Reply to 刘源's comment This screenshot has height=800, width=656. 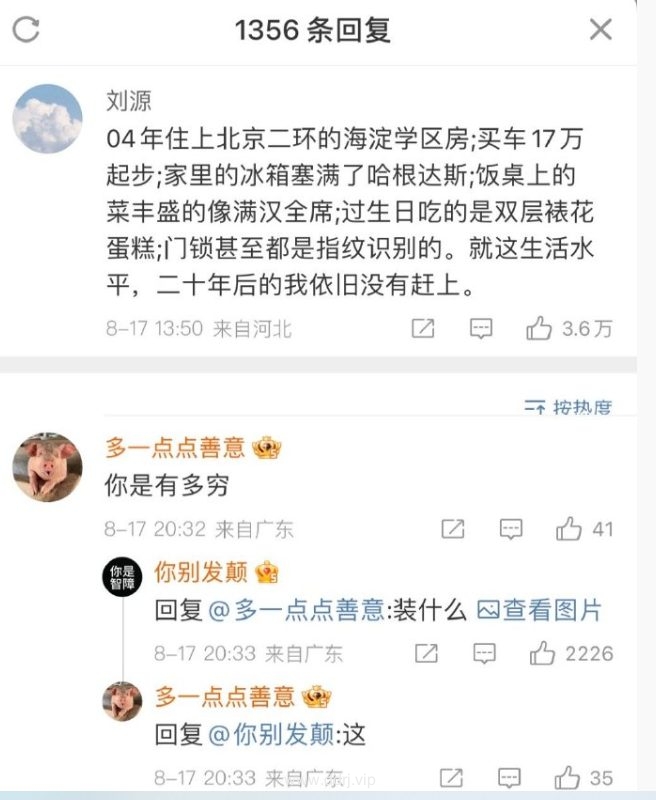tap(482, 328)
